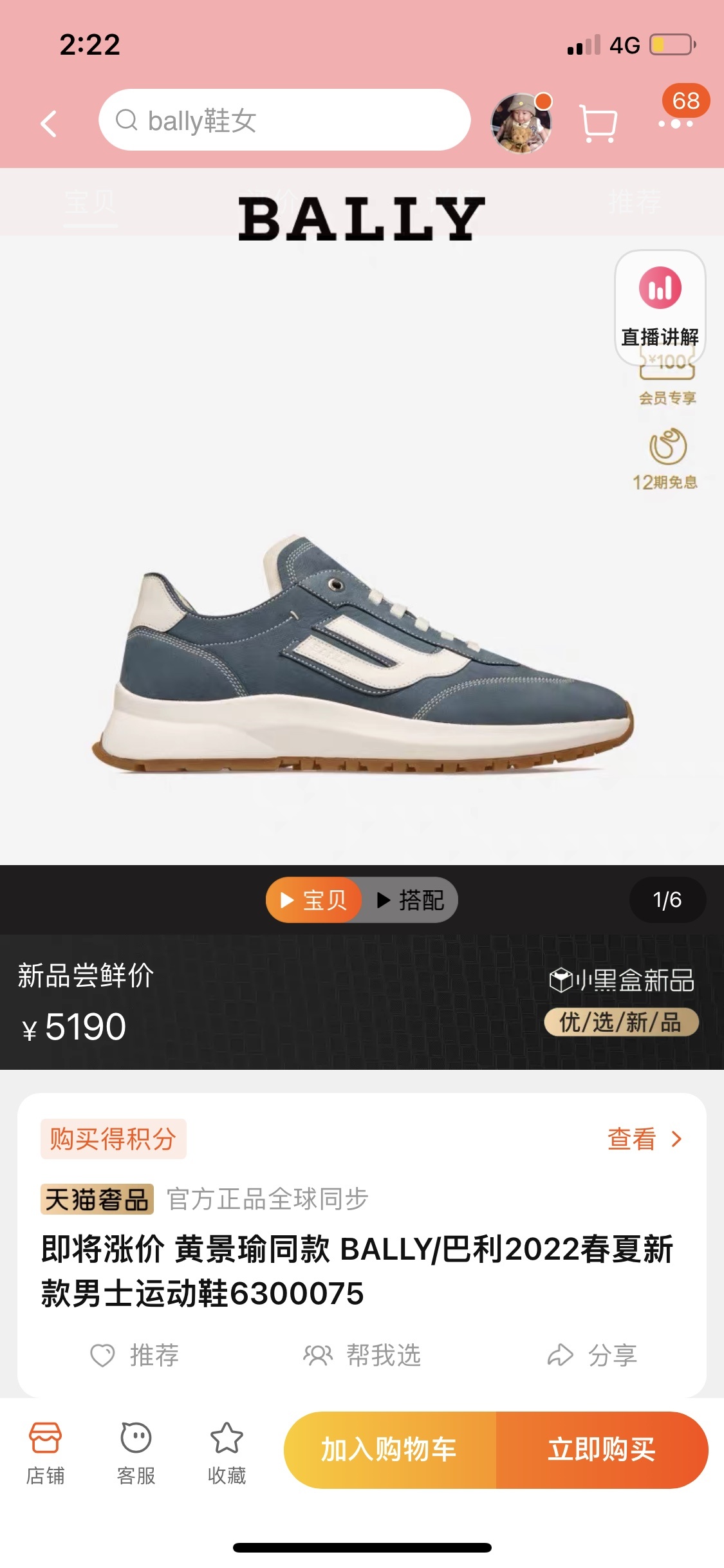
Task: Open the blue BALLY sneaker image
Action: [362, 650]
